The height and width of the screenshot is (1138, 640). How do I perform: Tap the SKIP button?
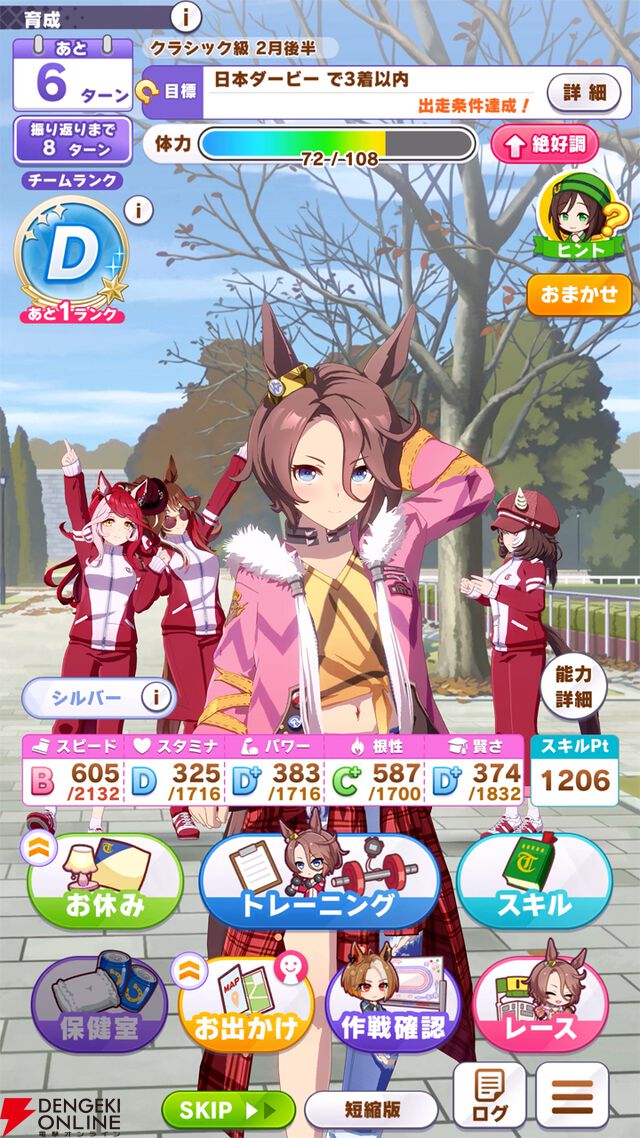click(228, 1109)
